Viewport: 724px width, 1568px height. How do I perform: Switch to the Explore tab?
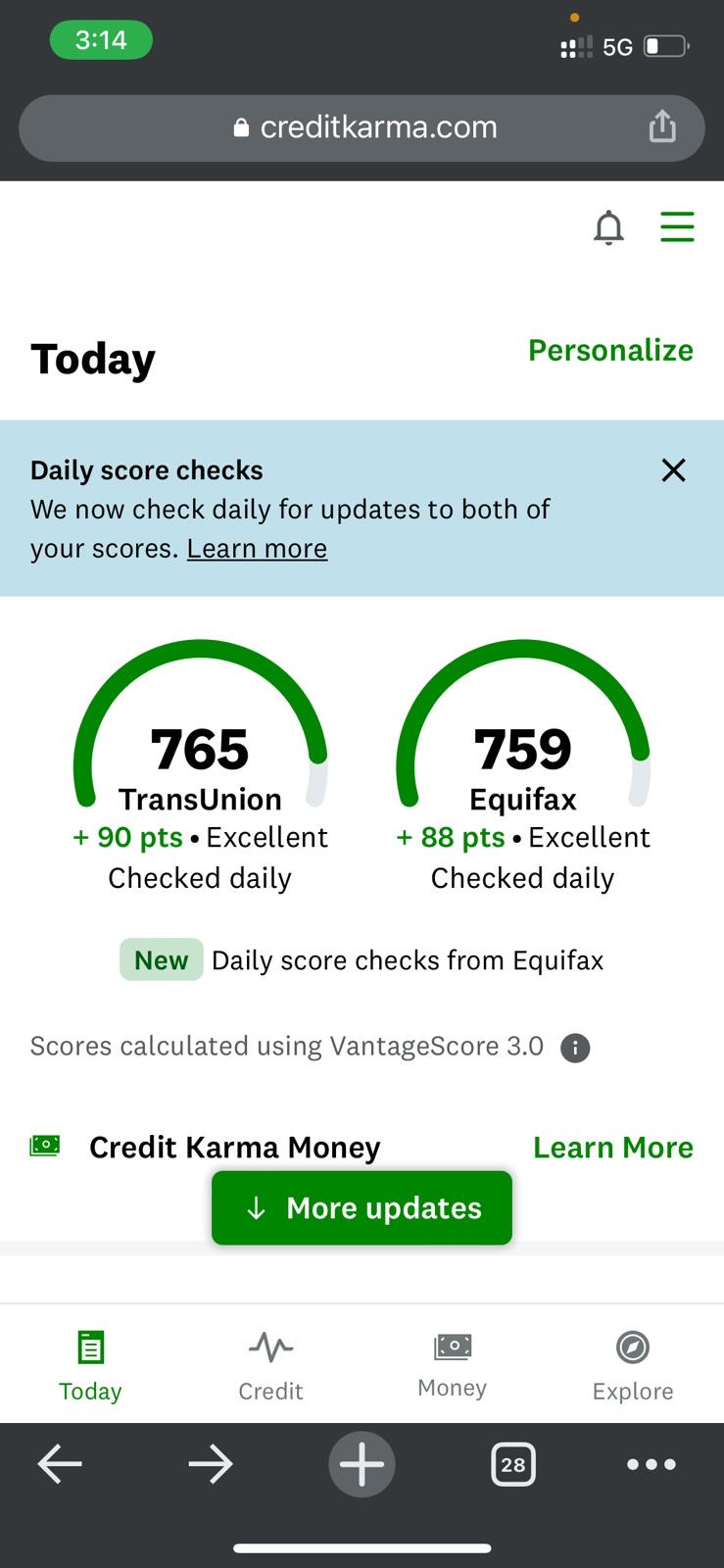pos(633,1366)
